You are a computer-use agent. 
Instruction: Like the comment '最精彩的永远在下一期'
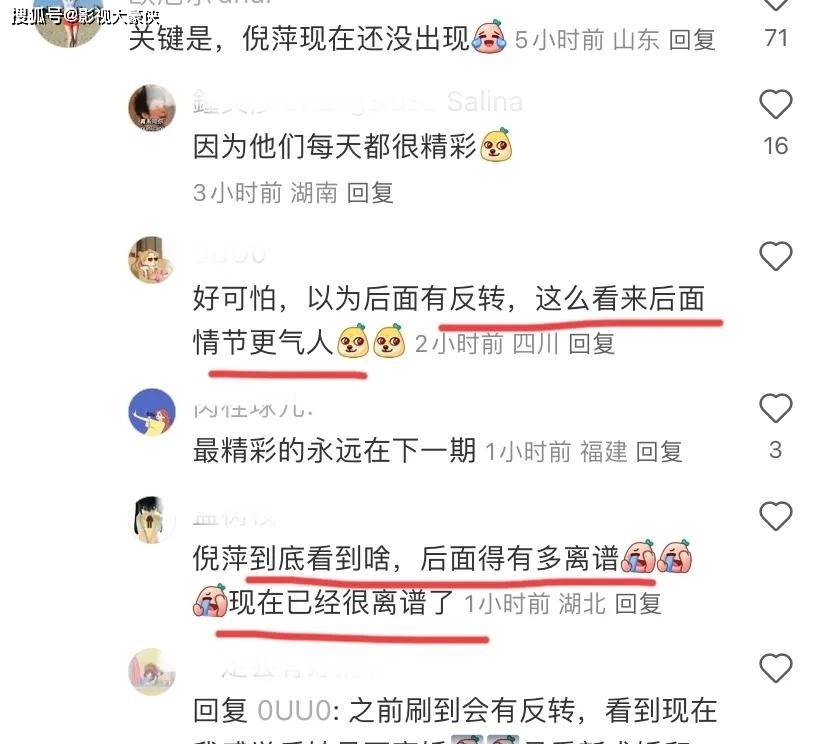[776, 409]
